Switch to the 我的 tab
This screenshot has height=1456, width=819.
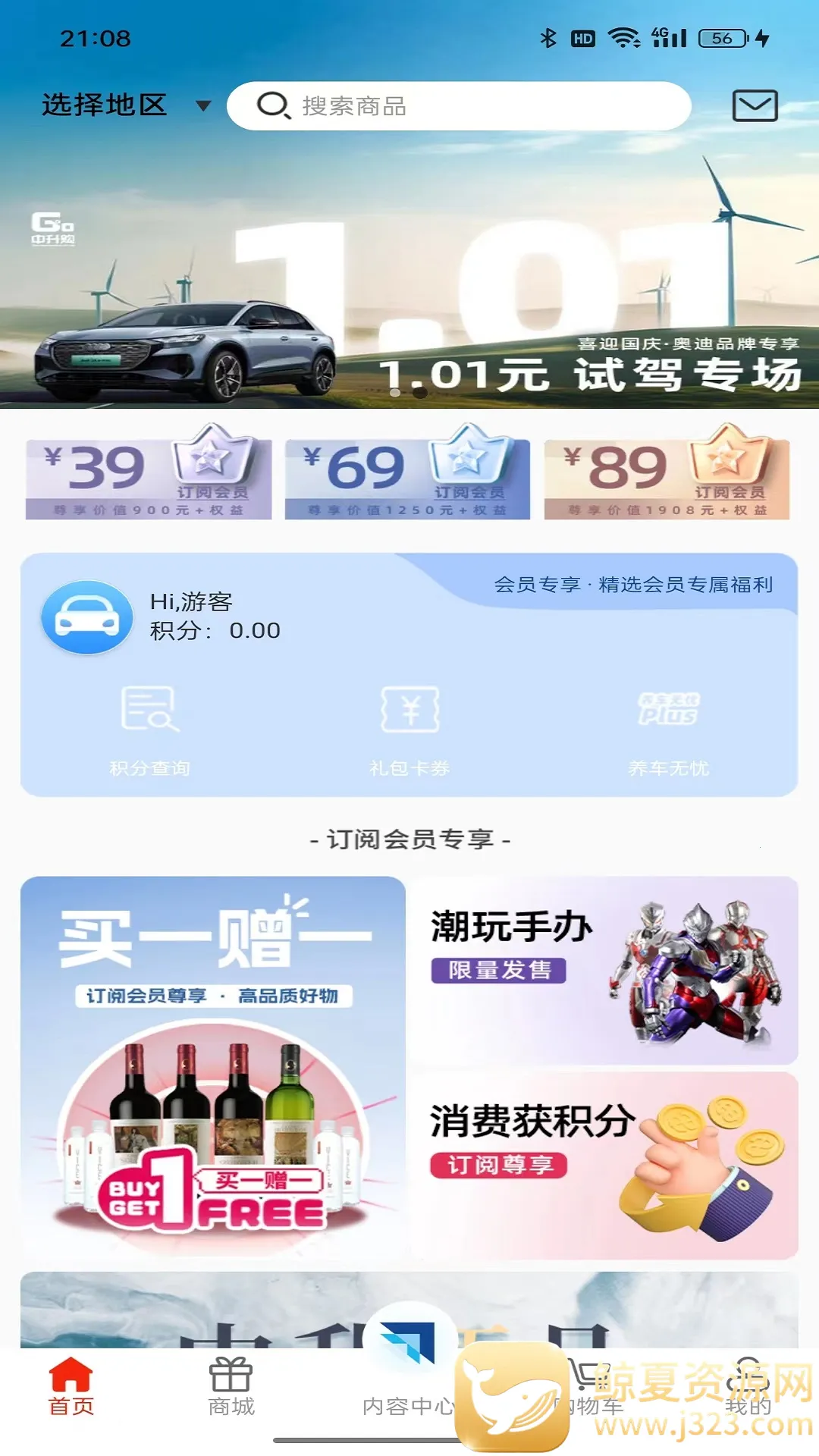[747, 1388]
